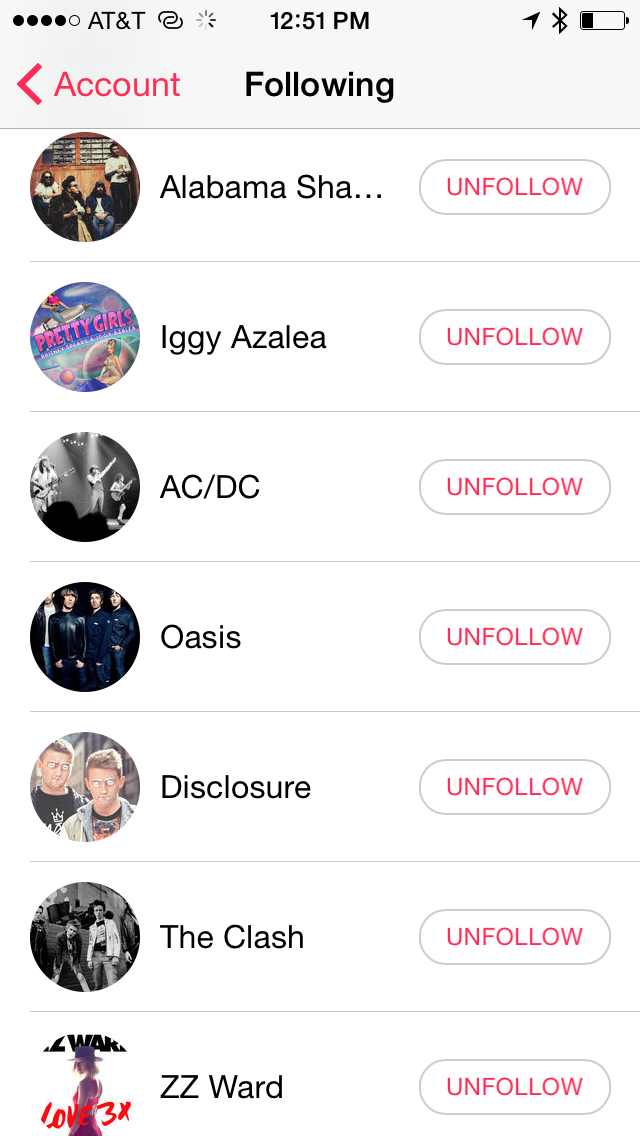
Task: Stop following Disclosure
Action: [x=514, y=787]
